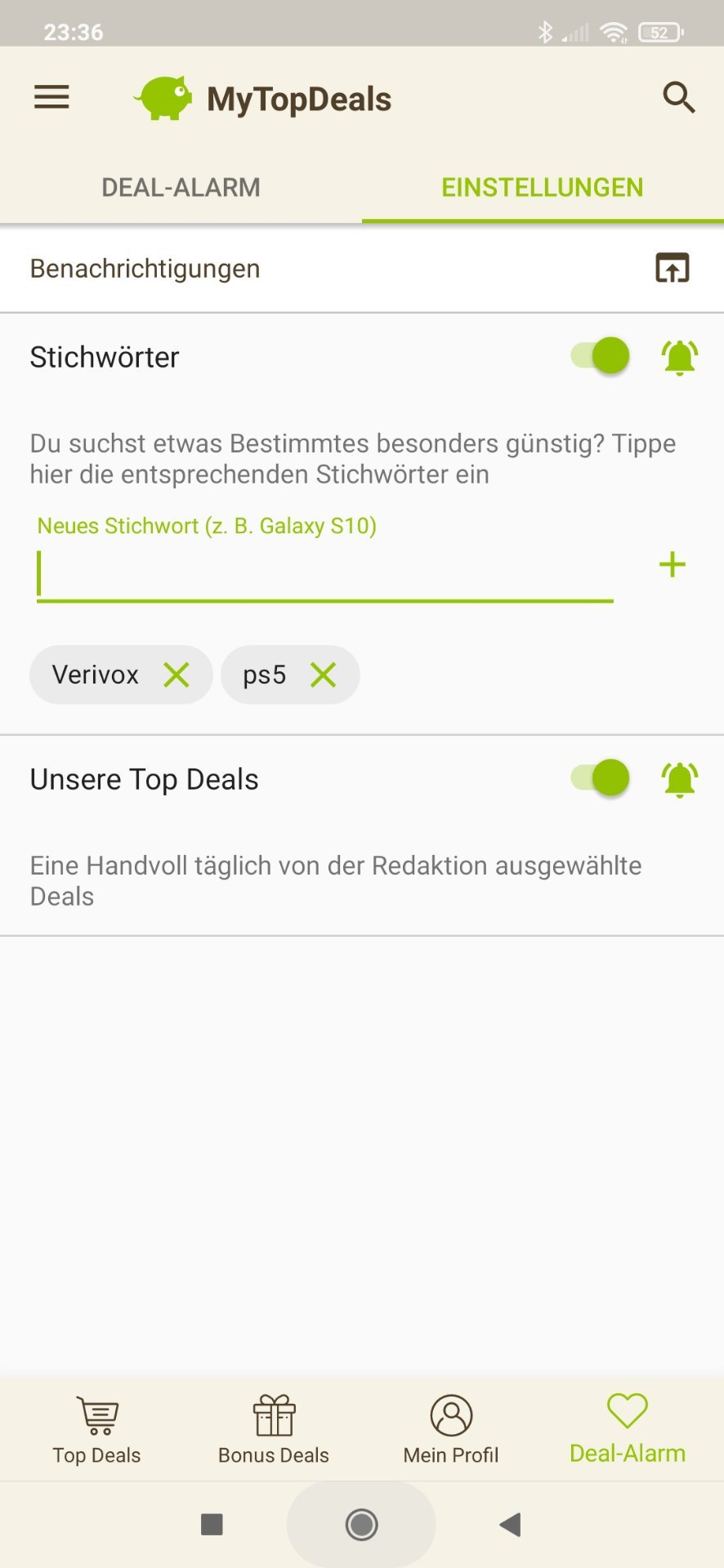Select the EINSTELLUNGEN tab
This screenshot has width=724, height=1568.
(543, 187)
